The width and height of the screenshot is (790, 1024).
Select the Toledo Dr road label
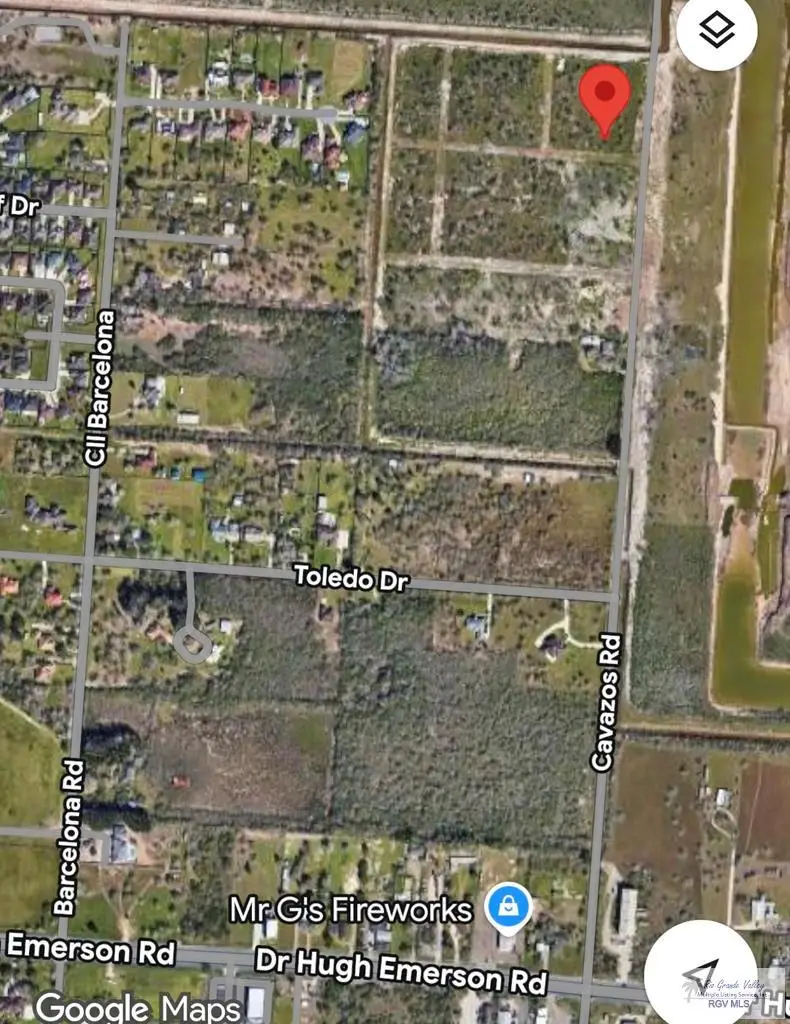[350, 578]
